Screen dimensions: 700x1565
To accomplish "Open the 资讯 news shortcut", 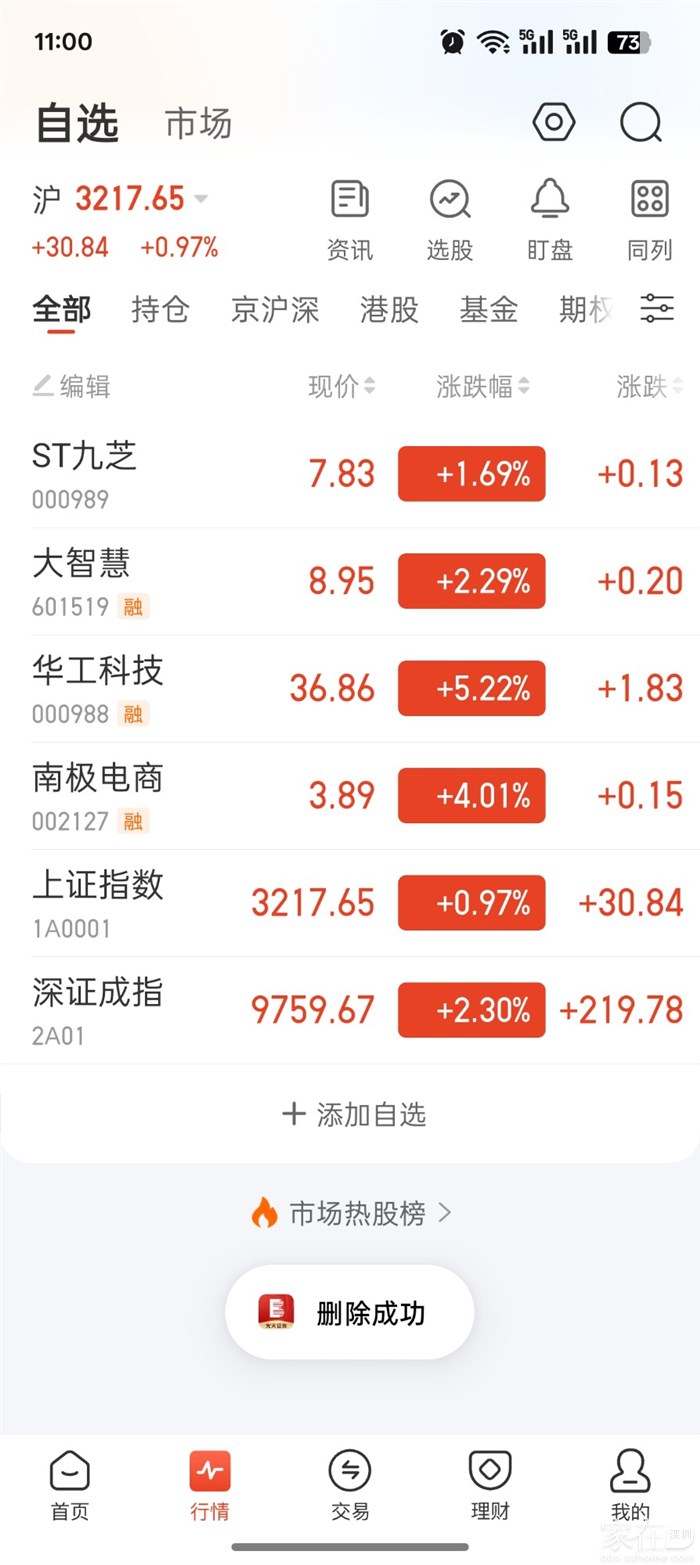I will pos(350,220).
